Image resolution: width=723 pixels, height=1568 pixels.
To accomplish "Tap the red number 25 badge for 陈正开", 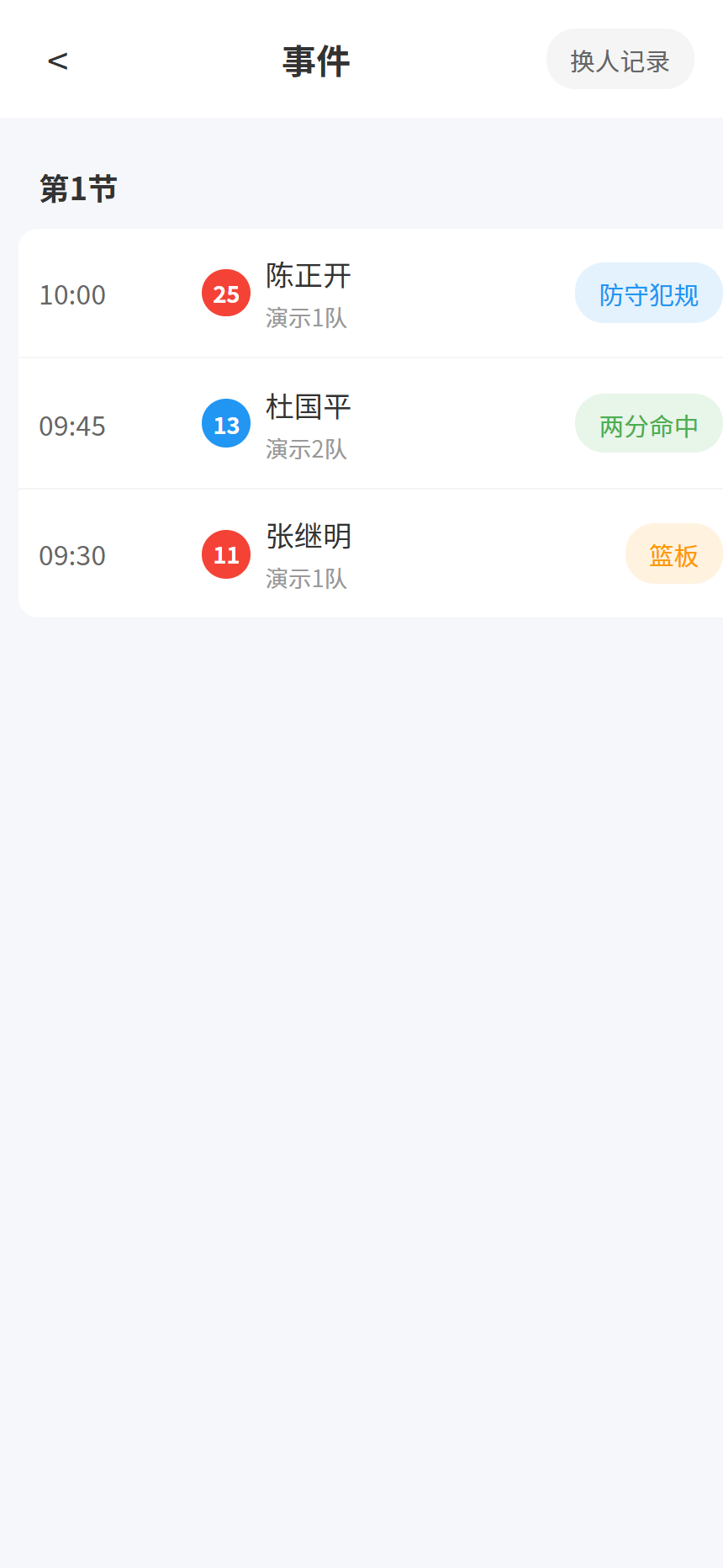I will click(225, 292).
